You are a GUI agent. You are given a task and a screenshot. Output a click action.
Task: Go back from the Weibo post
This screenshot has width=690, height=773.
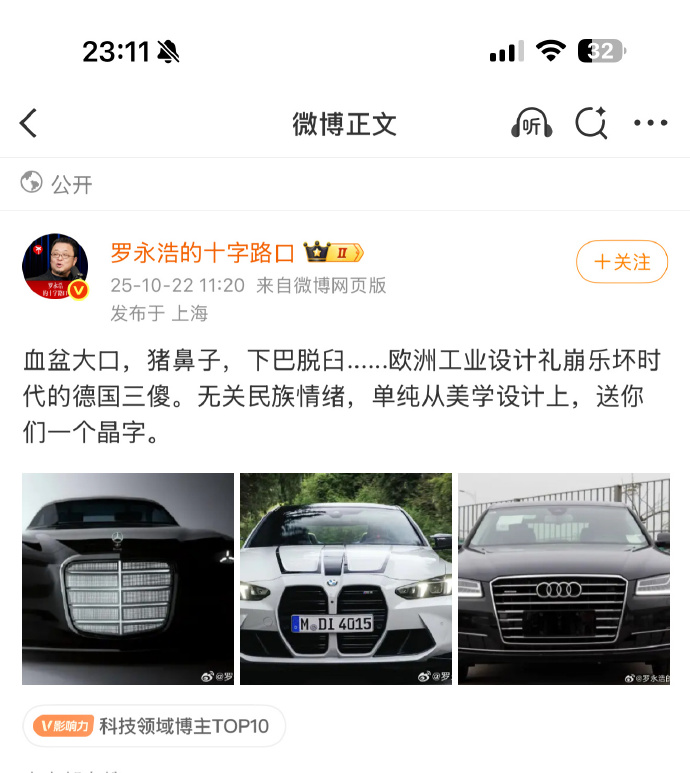coord(28,123)
